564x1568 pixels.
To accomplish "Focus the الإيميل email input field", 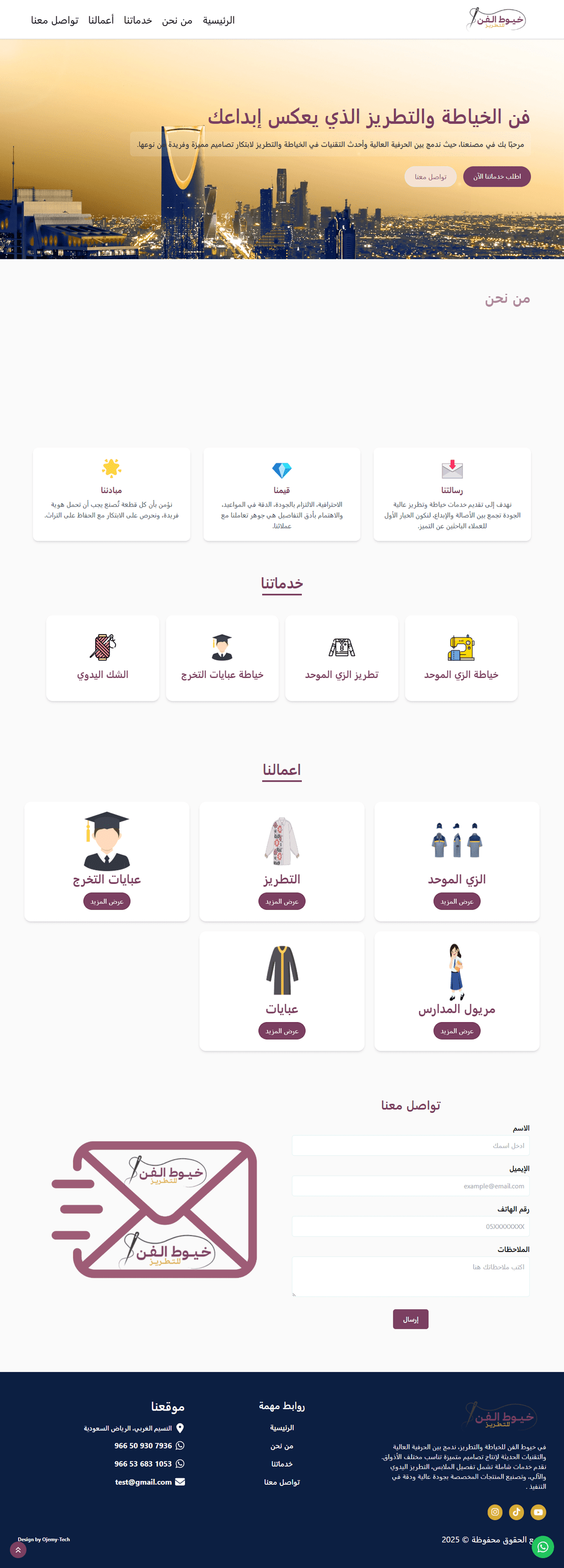I will 410,1185.
